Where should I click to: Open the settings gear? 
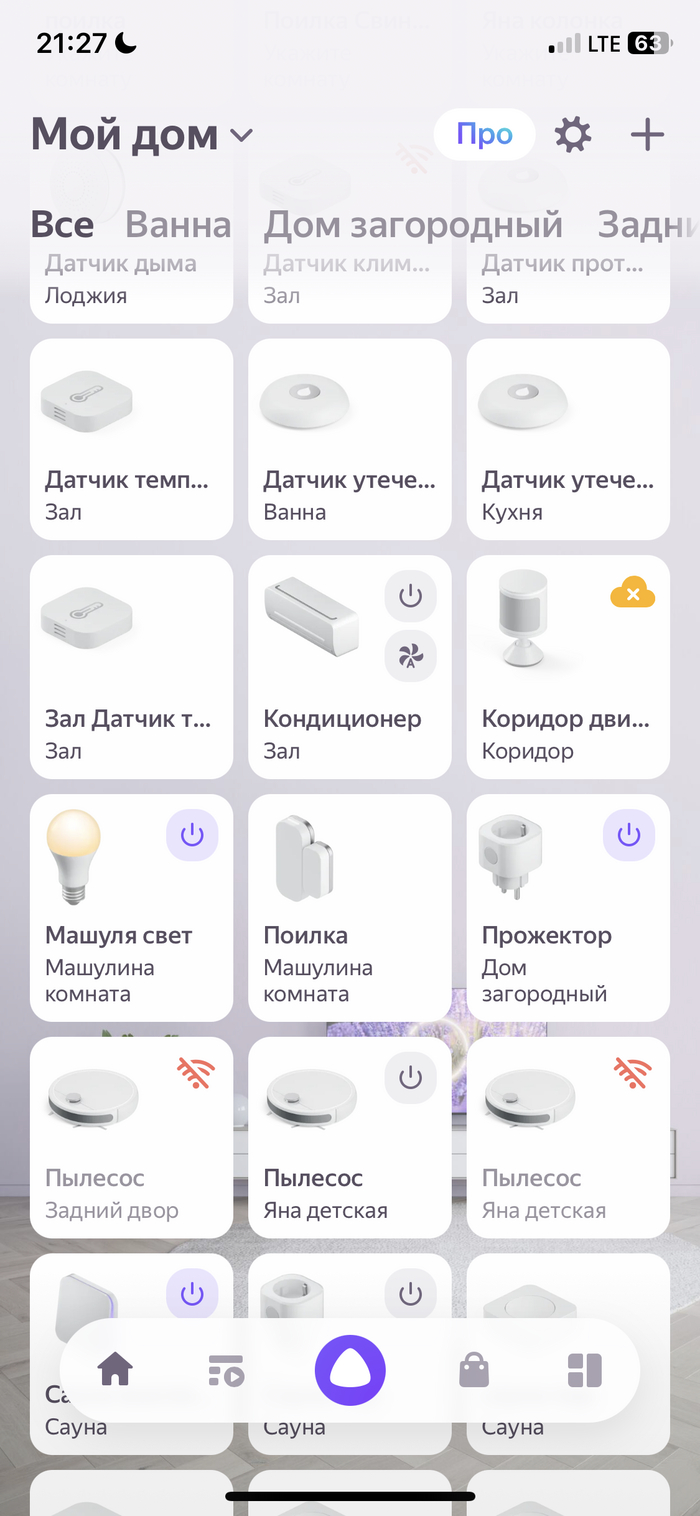tap(573, 135)
